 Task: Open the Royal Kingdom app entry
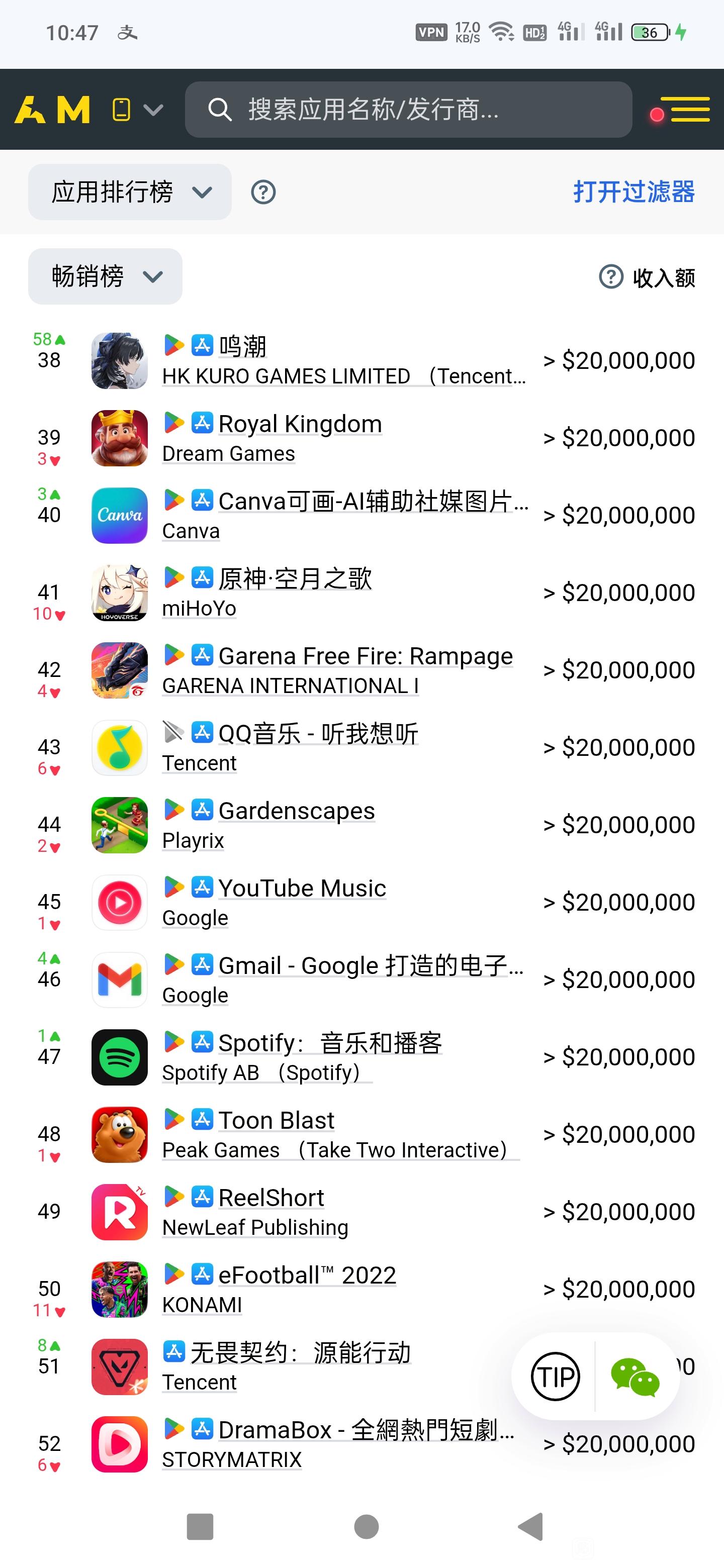(x=300, y=424)
